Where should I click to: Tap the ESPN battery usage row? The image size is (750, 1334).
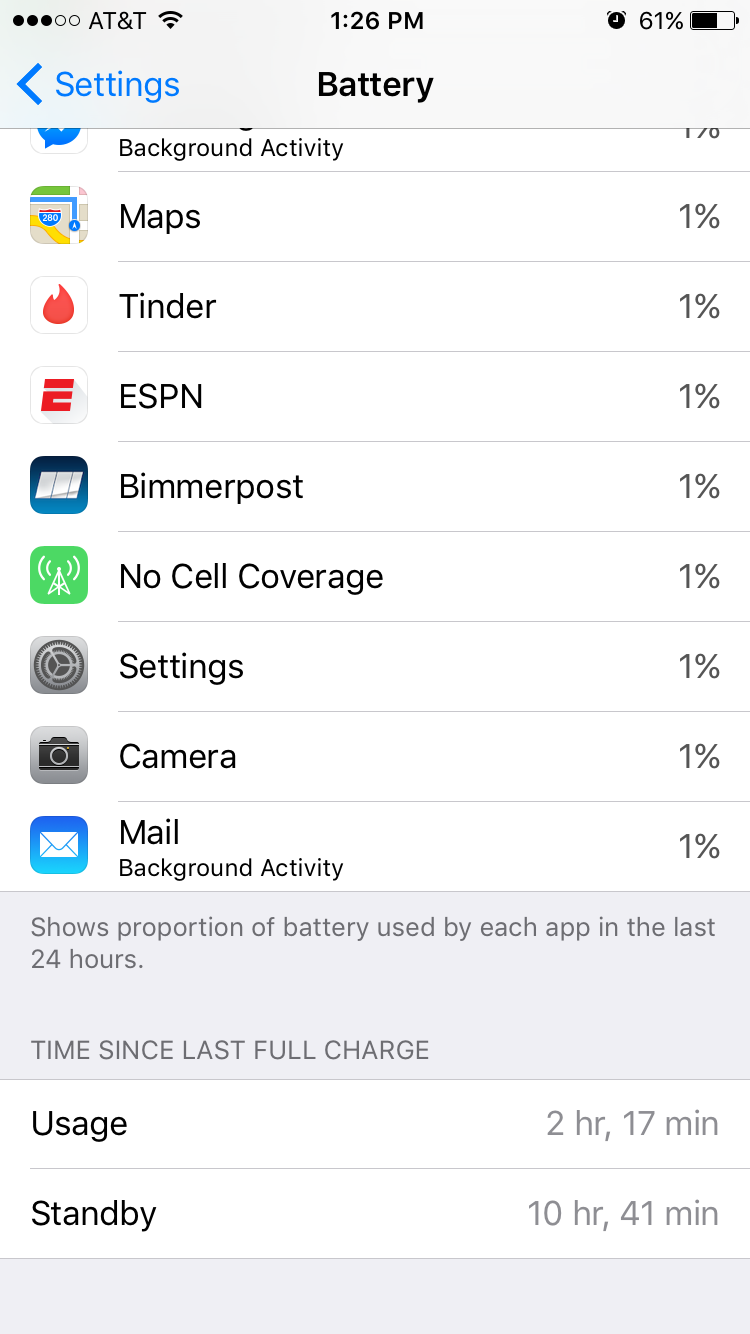[x=375, y=397]
